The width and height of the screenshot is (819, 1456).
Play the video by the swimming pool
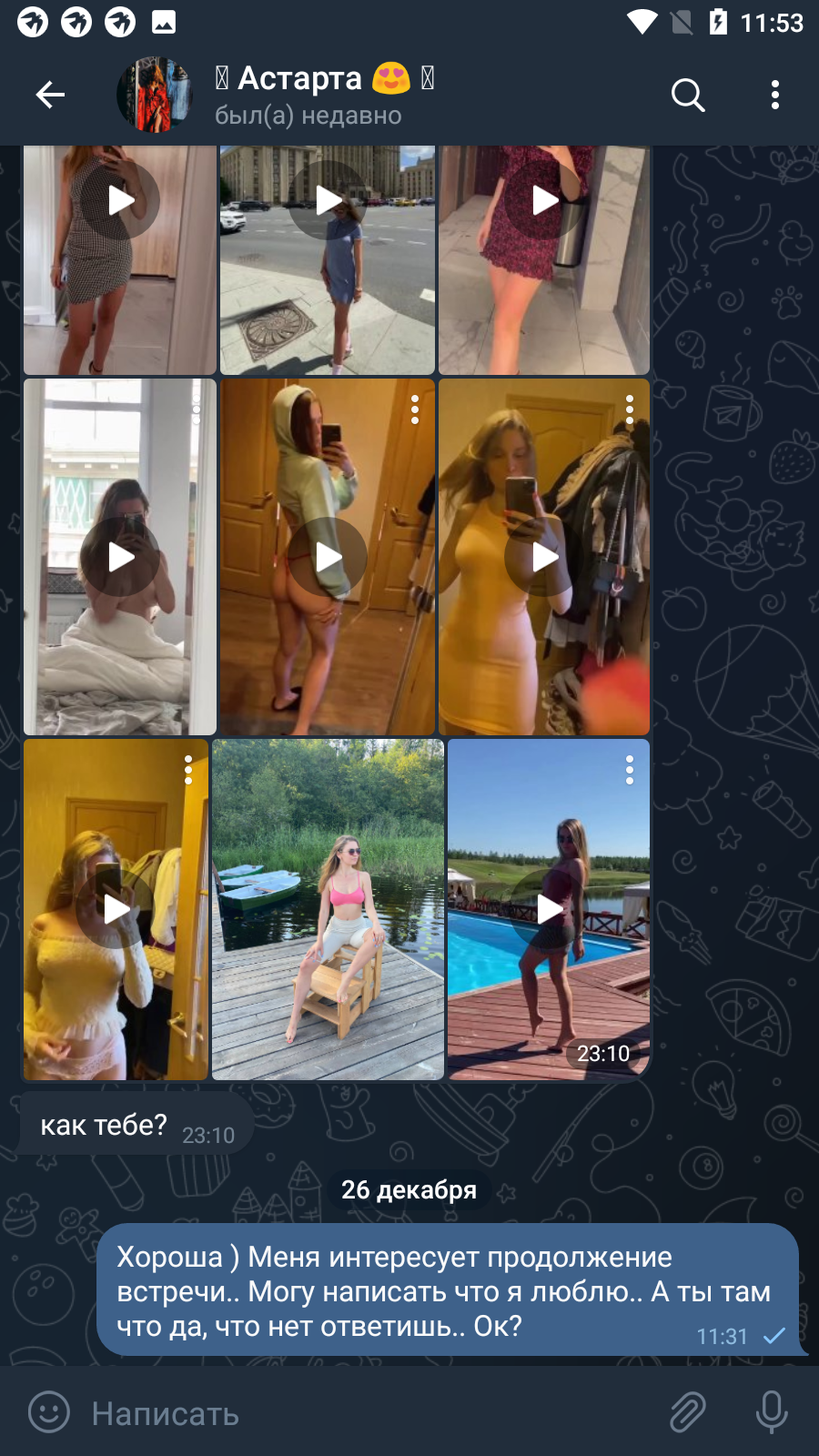point(549,909)
